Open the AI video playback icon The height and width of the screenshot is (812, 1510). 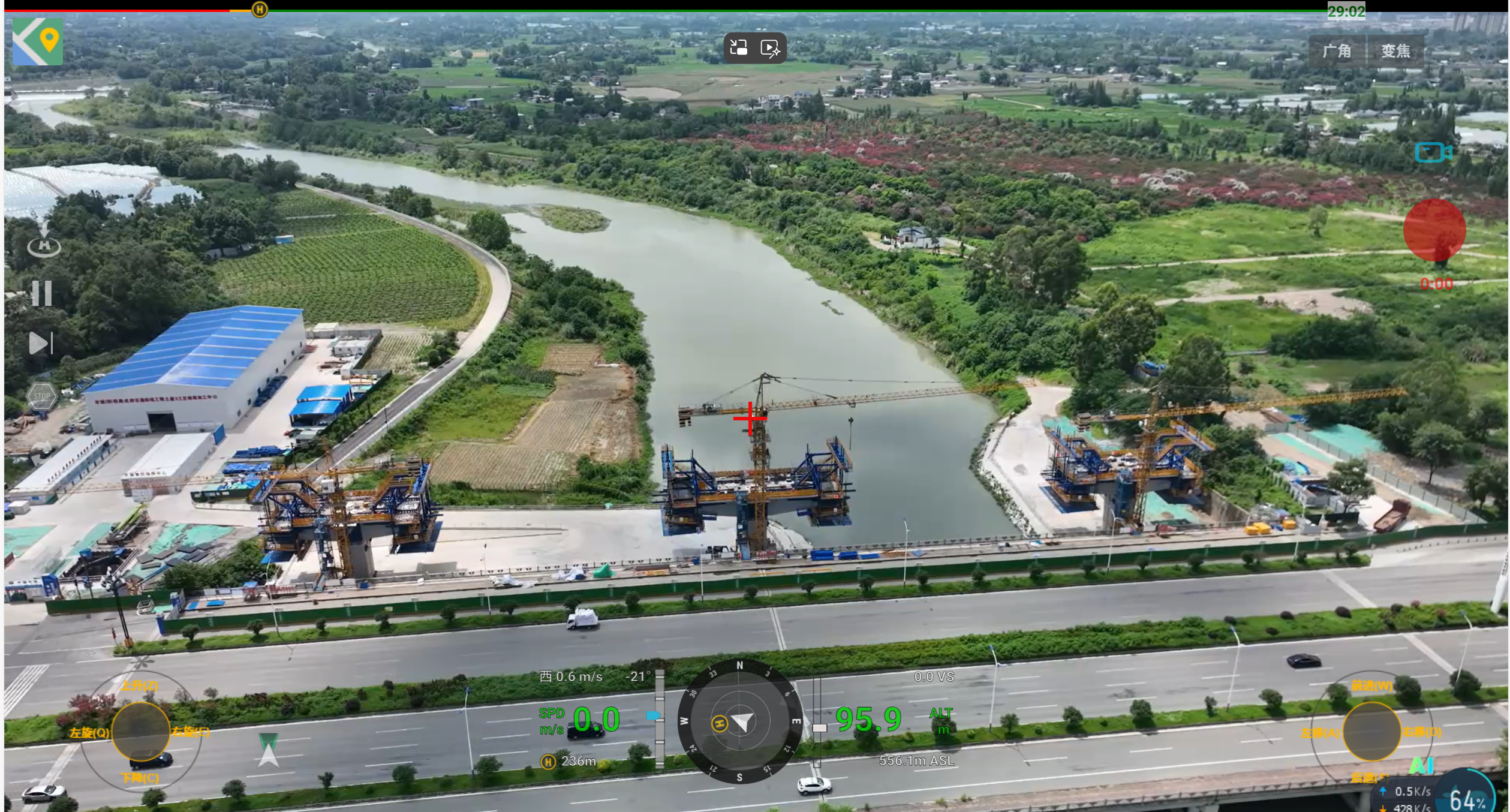770,48
